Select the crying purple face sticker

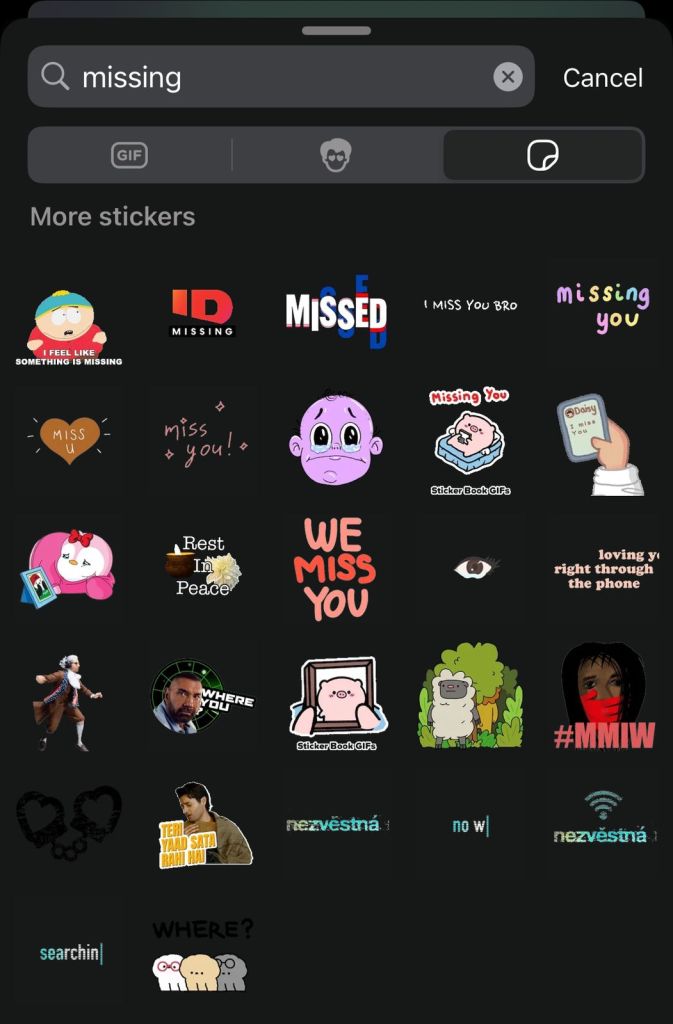coord(336,439)
